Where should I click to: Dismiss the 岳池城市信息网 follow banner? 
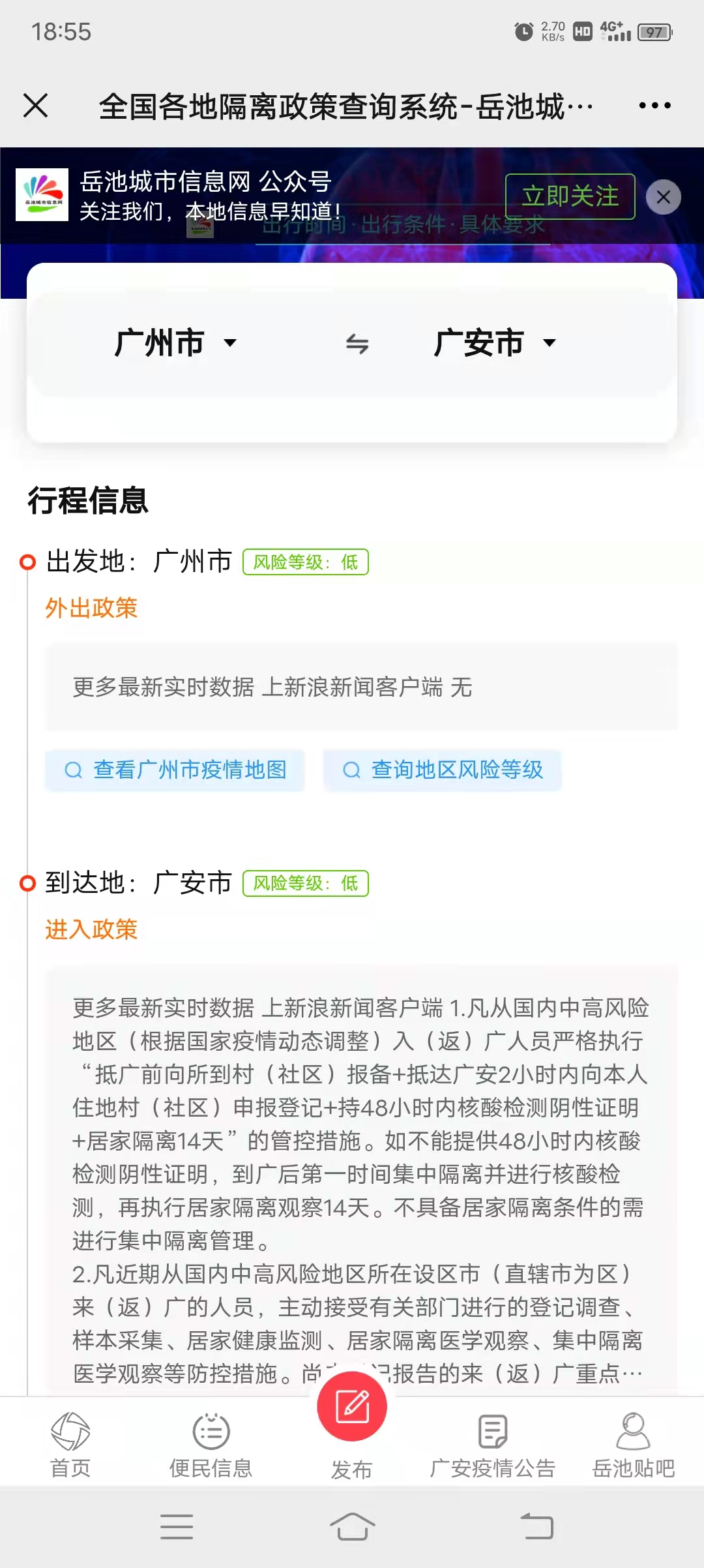(x=663, y=197)
